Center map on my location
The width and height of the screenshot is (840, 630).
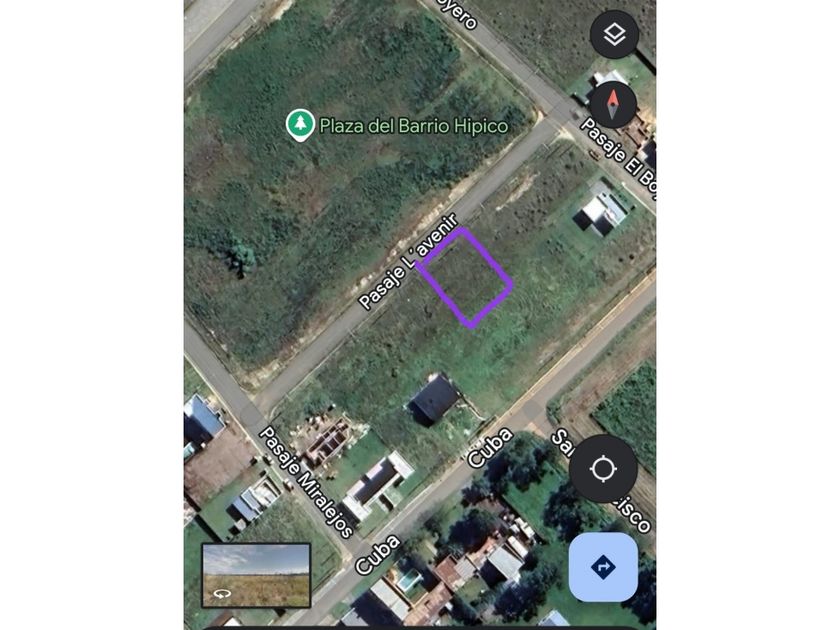tap(603, 469)
